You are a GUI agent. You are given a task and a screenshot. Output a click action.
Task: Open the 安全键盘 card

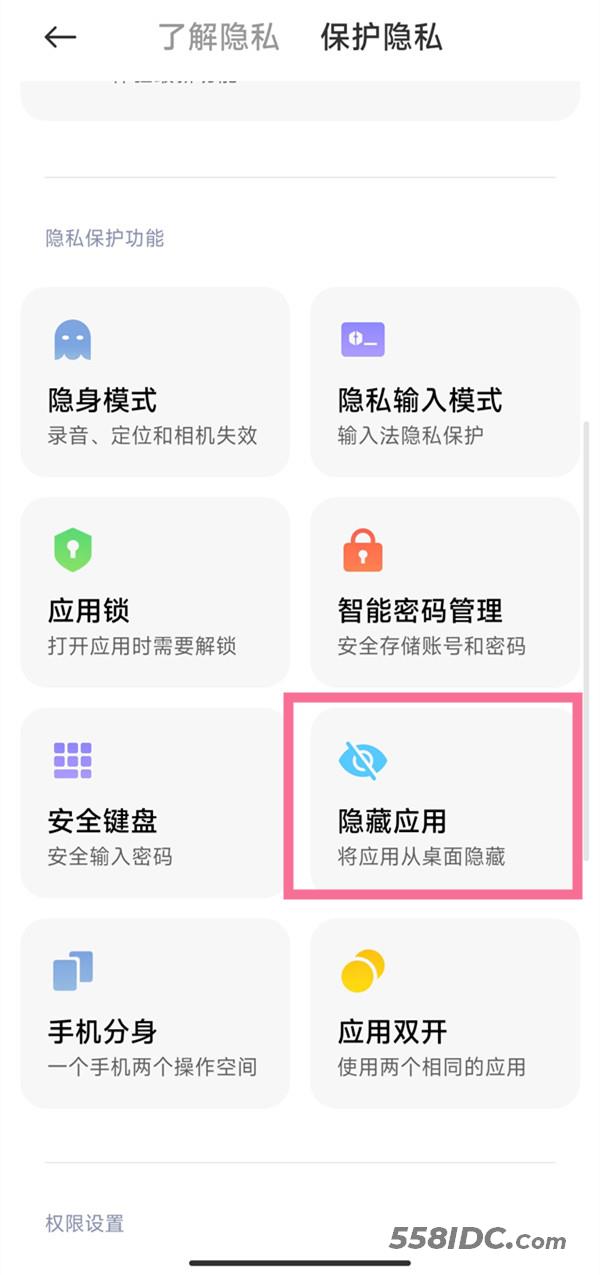point(155,803)
